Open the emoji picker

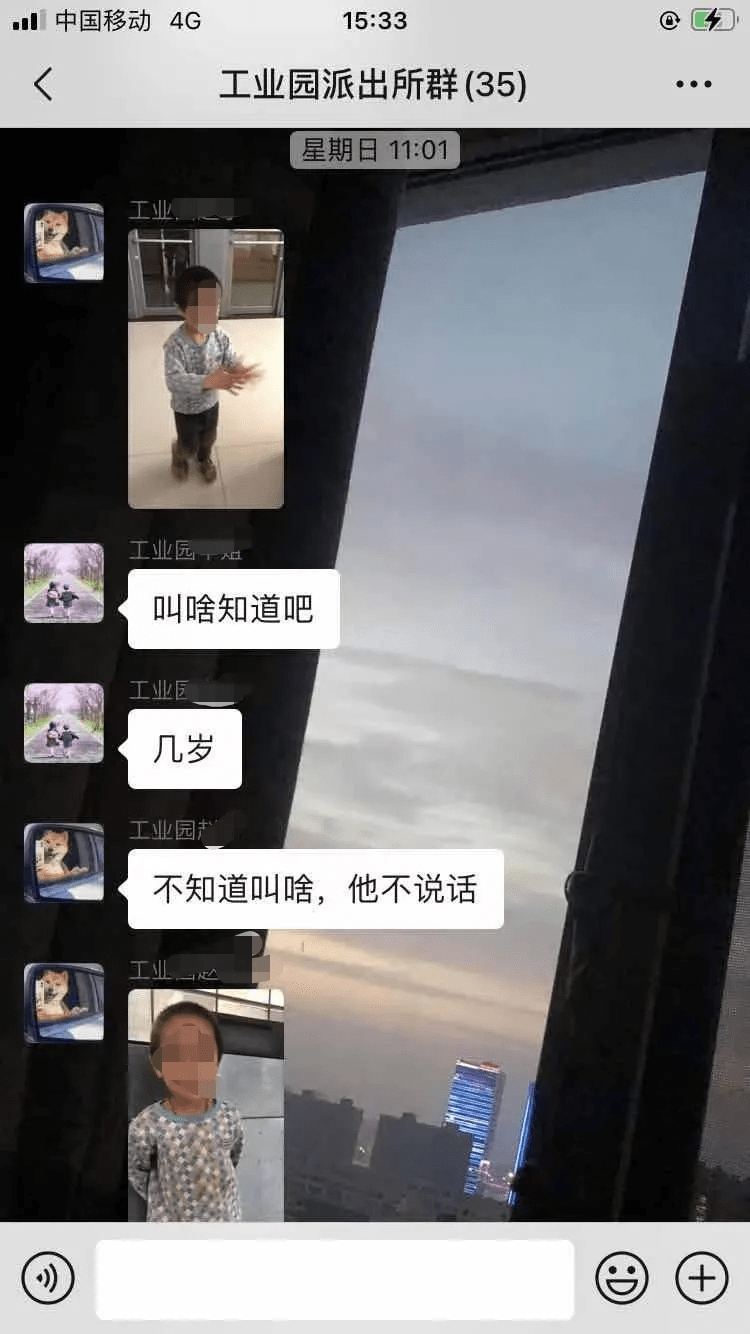[622, 1278]
